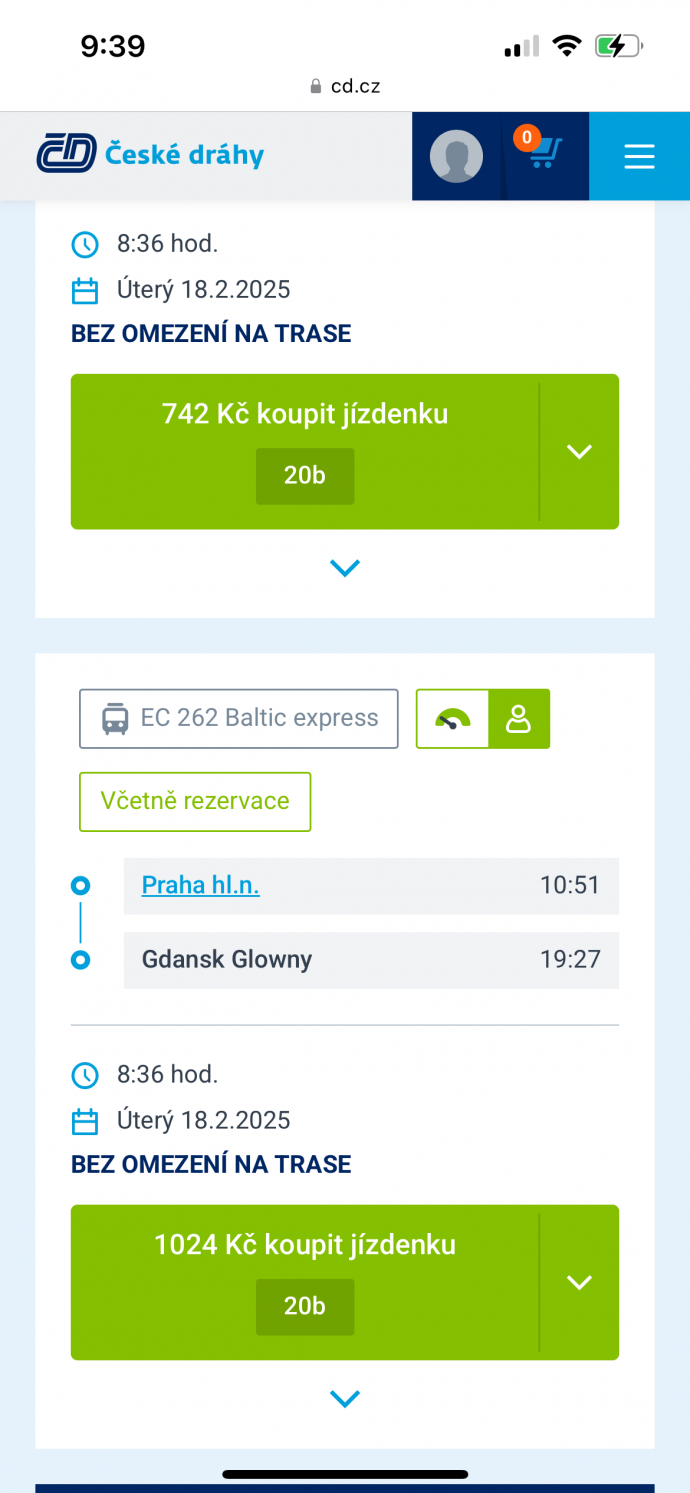Tap the Včetně rezervace chip
The image size is (690, 1493).
tap(195, 801)
